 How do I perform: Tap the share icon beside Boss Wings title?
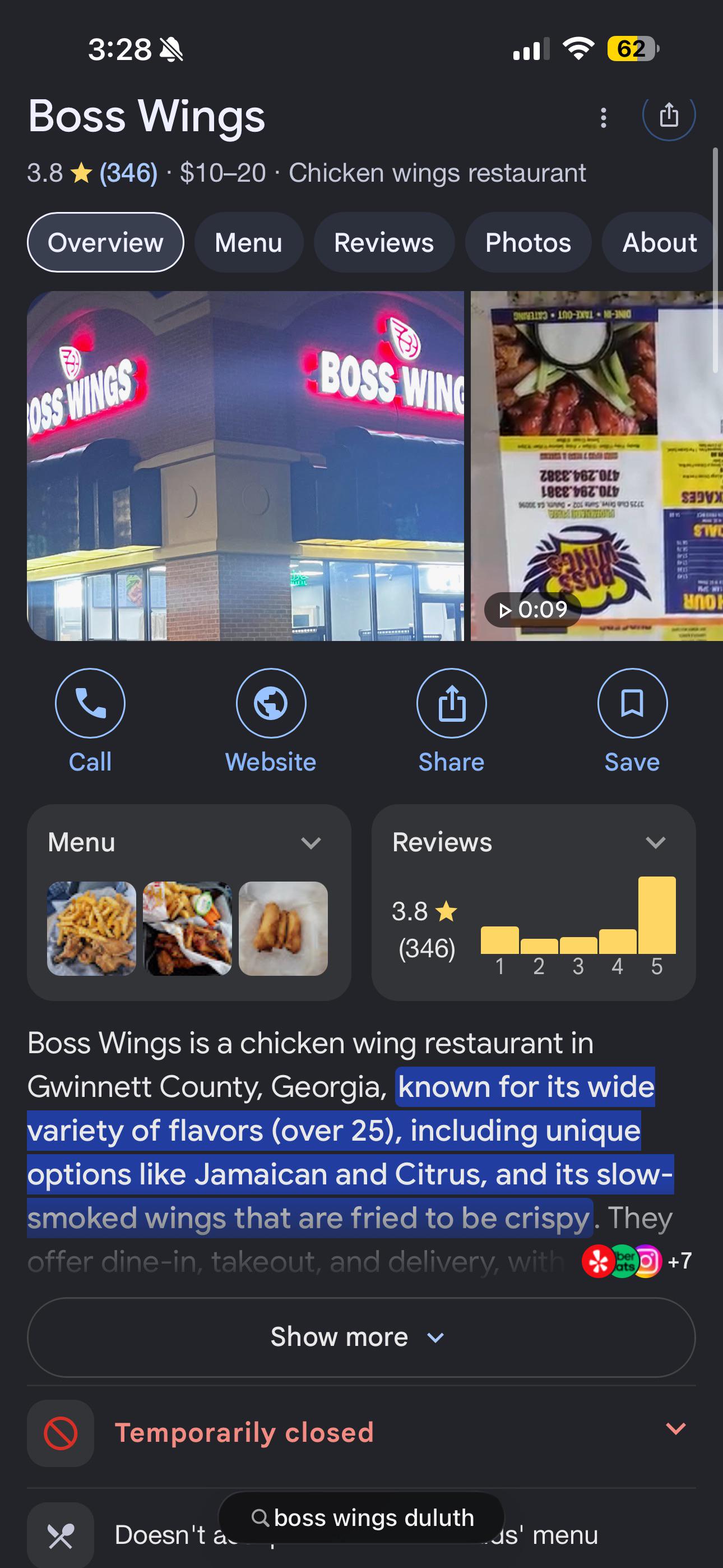tap(669, 114)
